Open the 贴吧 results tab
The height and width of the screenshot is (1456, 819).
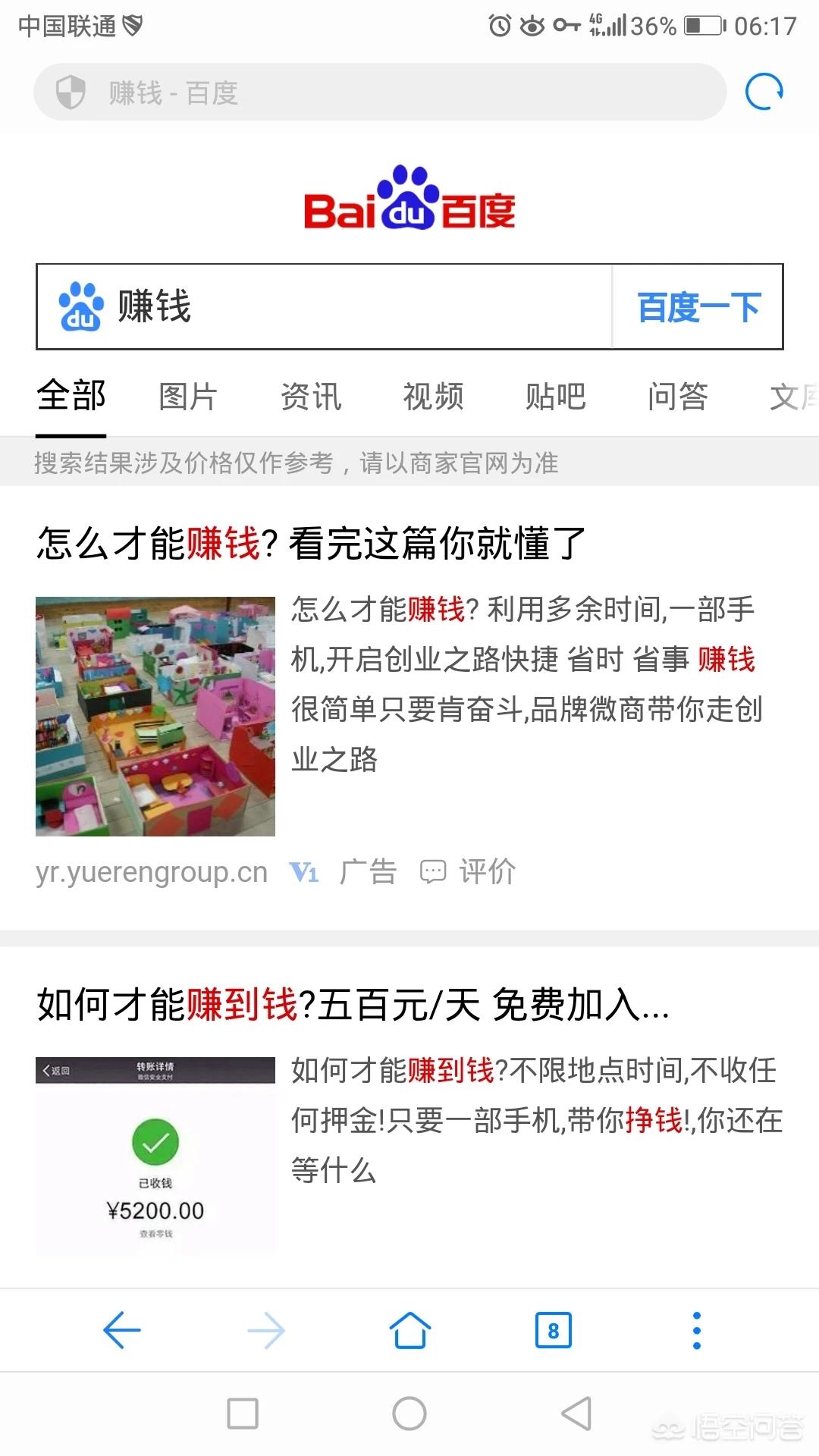point(555,397)
